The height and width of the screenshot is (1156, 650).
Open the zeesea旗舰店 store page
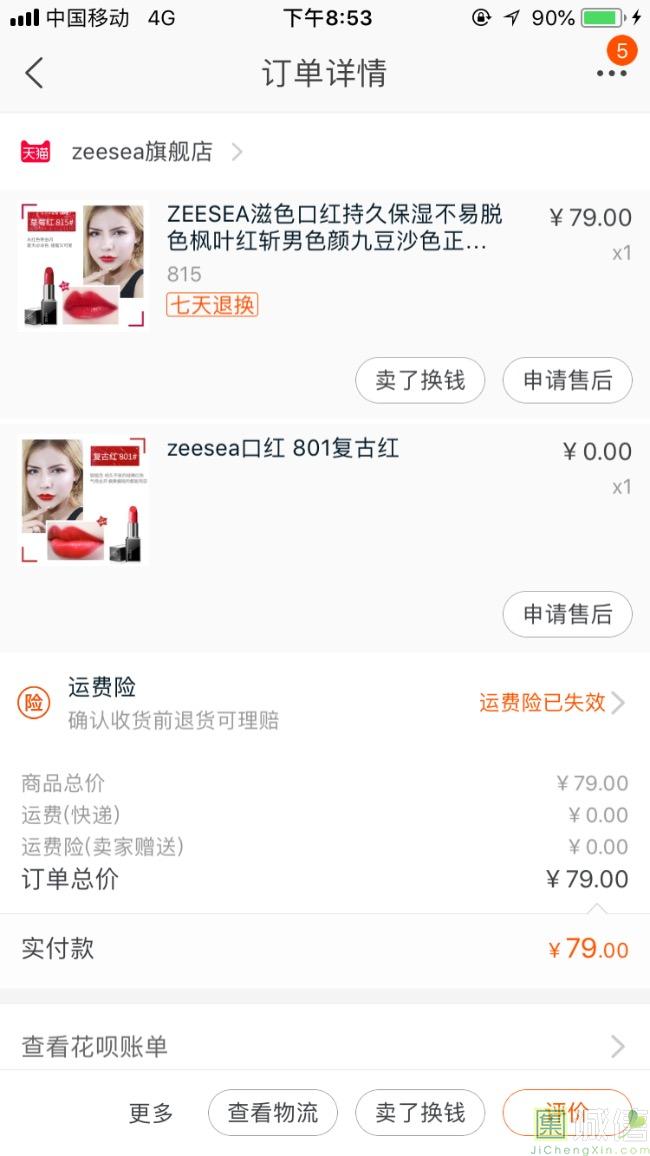pos(142,152)
